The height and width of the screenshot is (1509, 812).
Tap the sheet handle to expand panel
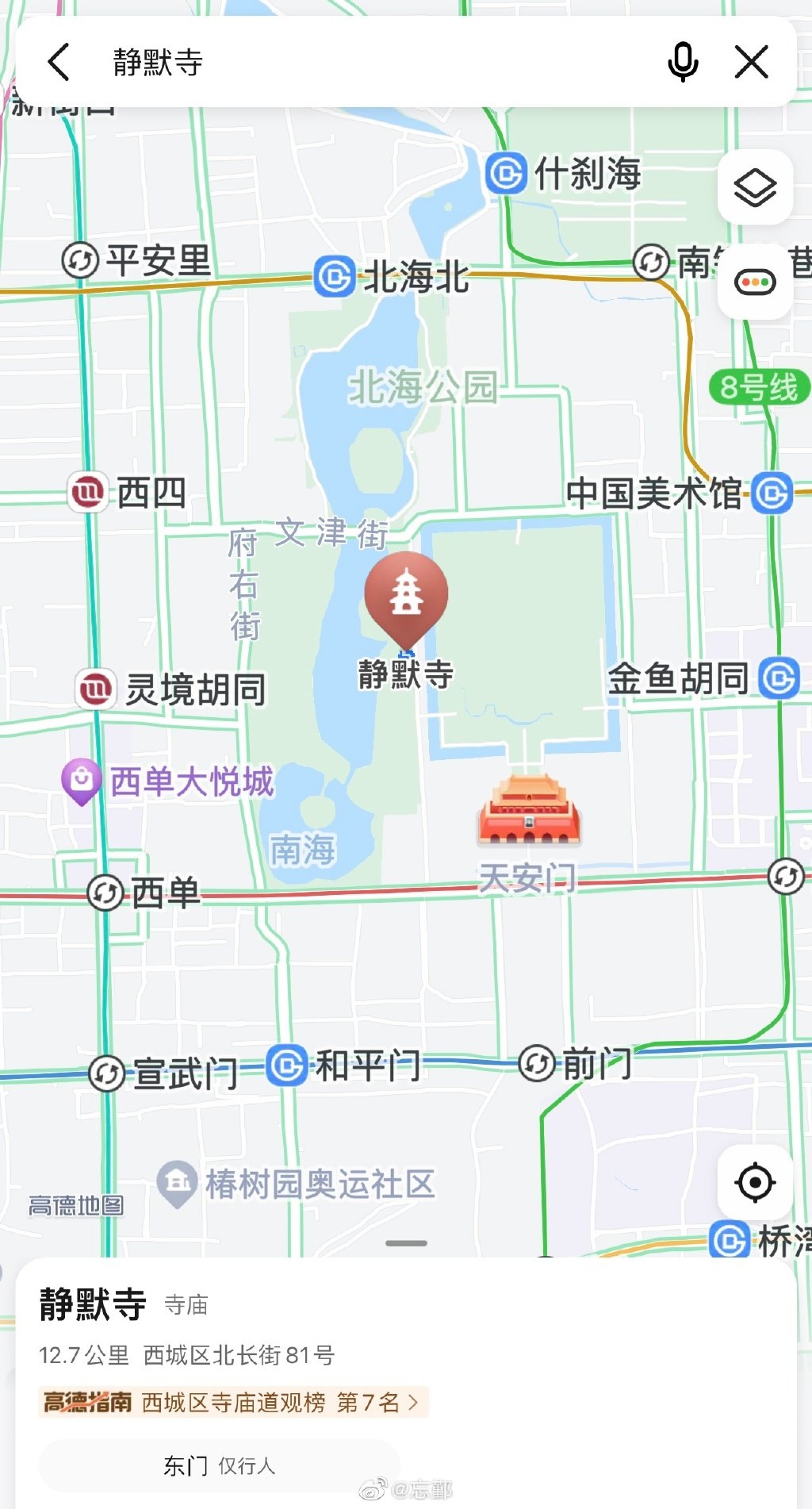pyautogui.click(x=406, y=1243)
